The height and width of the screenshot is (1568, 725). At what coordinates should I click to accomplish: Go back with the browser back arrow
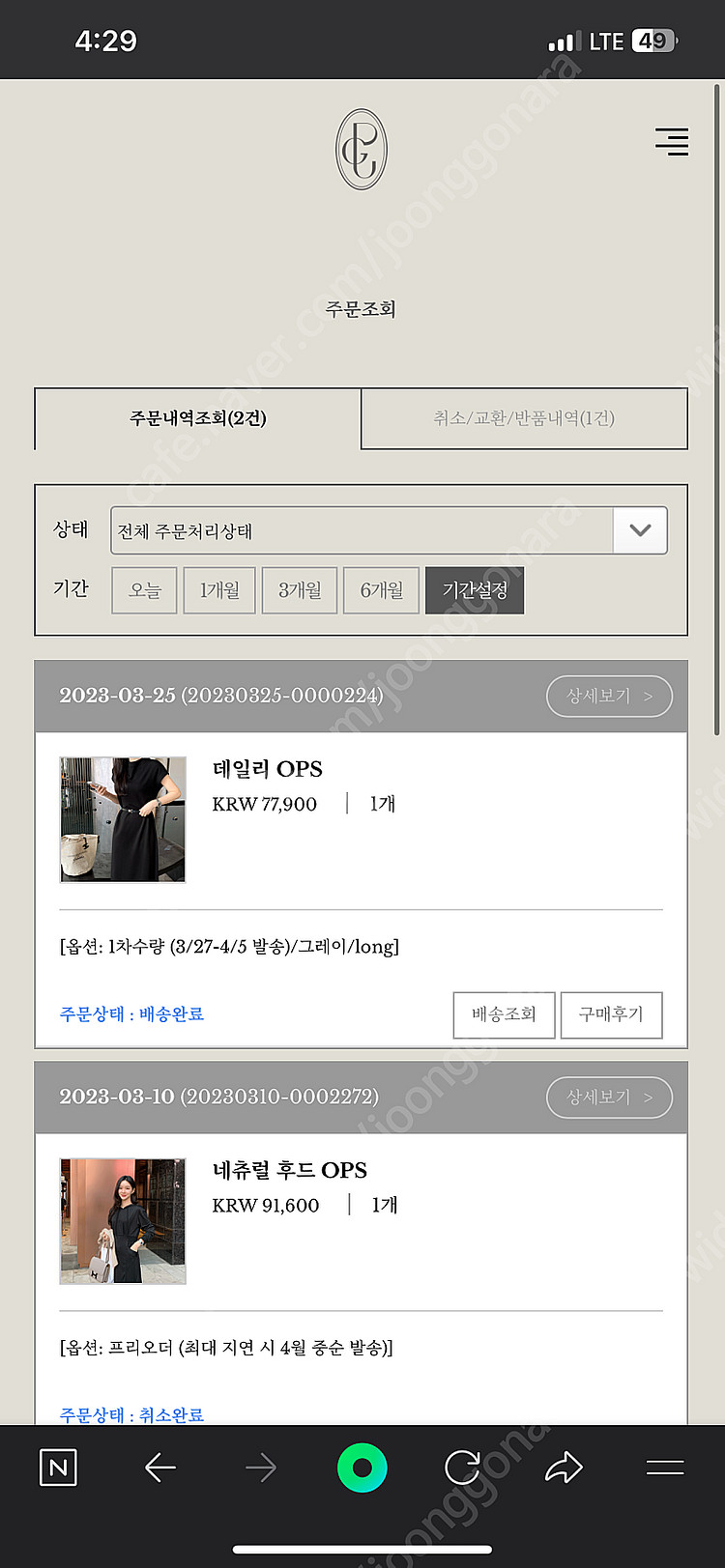160,1468
